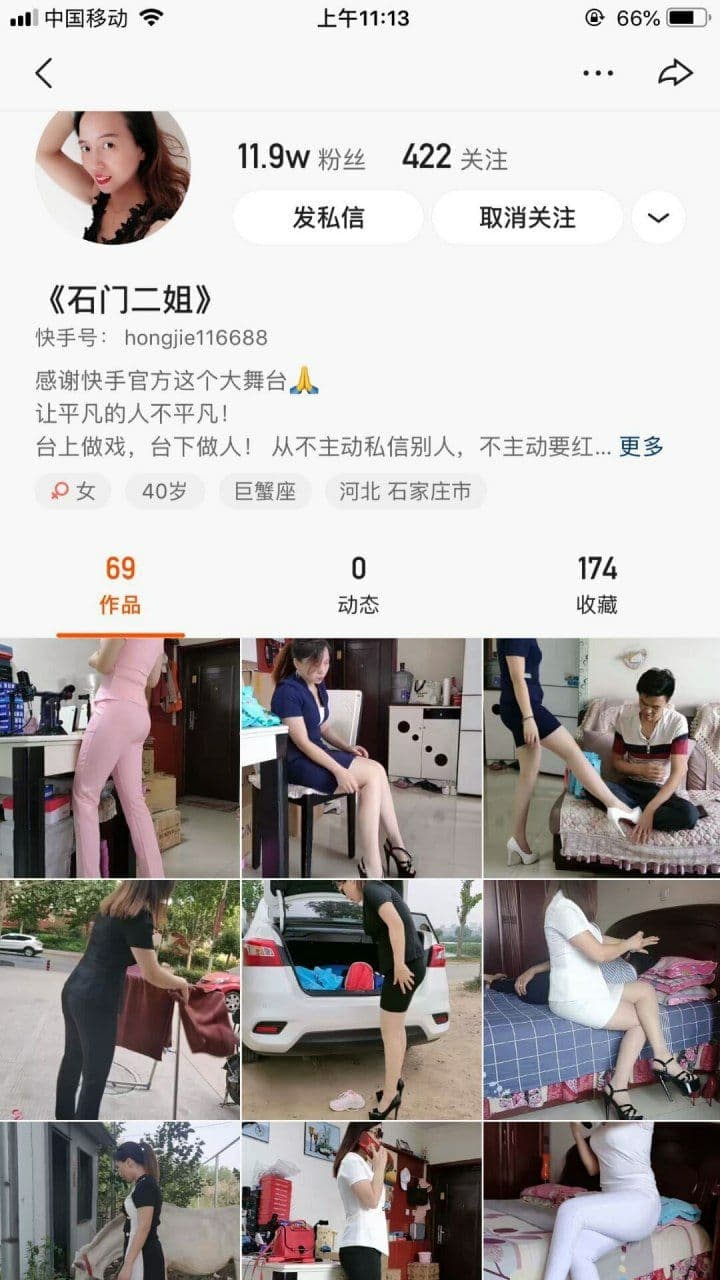Screen dimensions: 720x1280
Task: Tap 取消关注 to unfollow this user
Action: (x=527, y=218)
